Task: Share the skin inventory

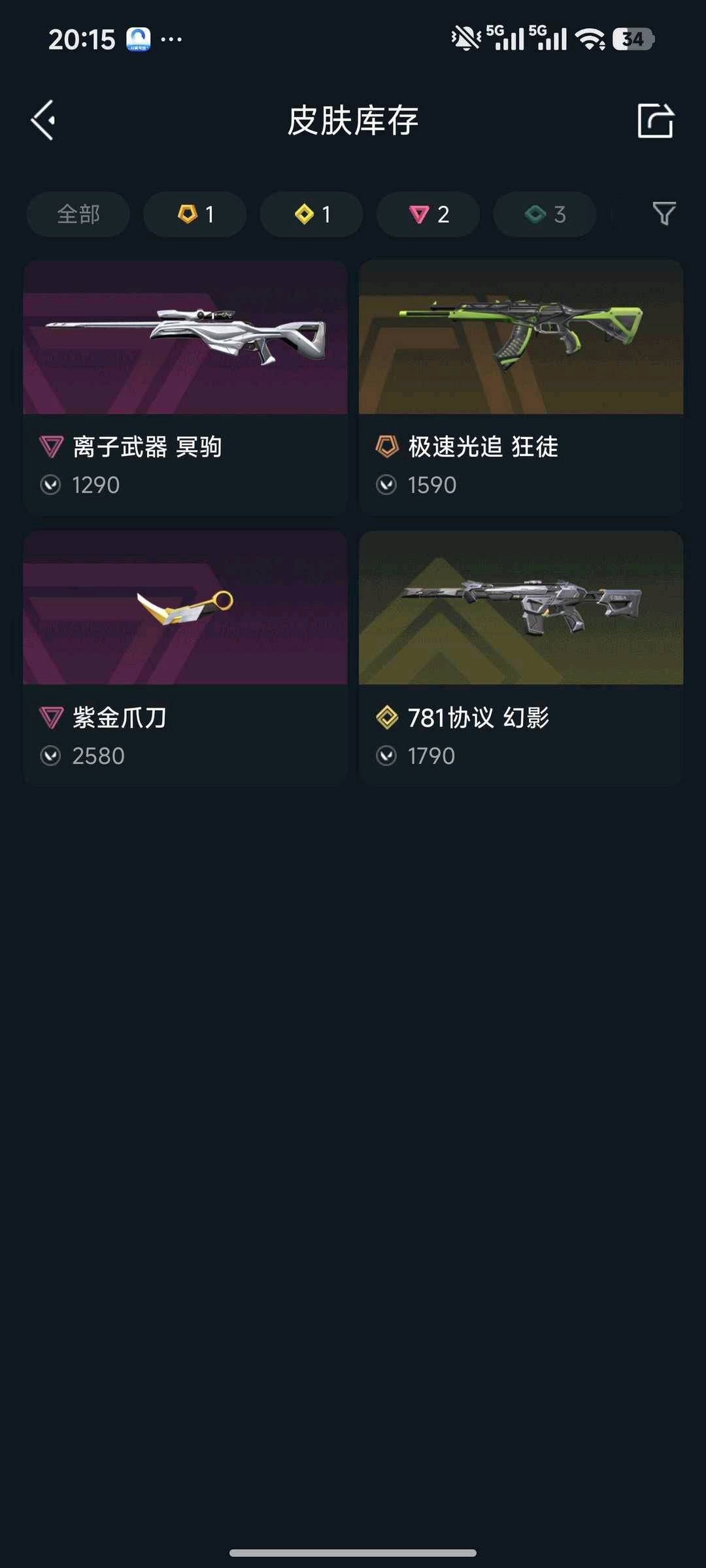Action: pos(655,121)
